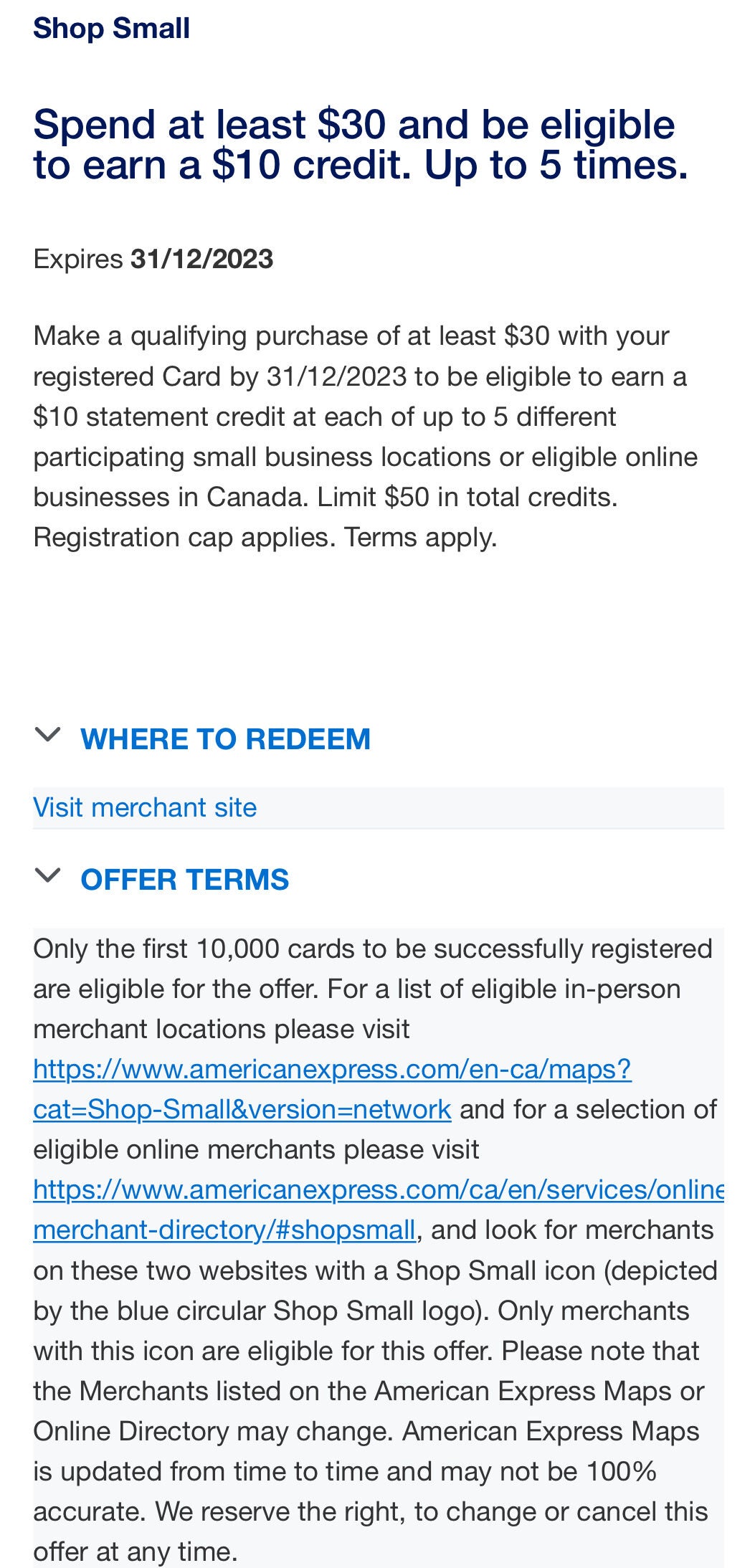Viewport: 755px width, 1568px height.
Task: Click the Shop Small label
Action: (x=111, y=29)
